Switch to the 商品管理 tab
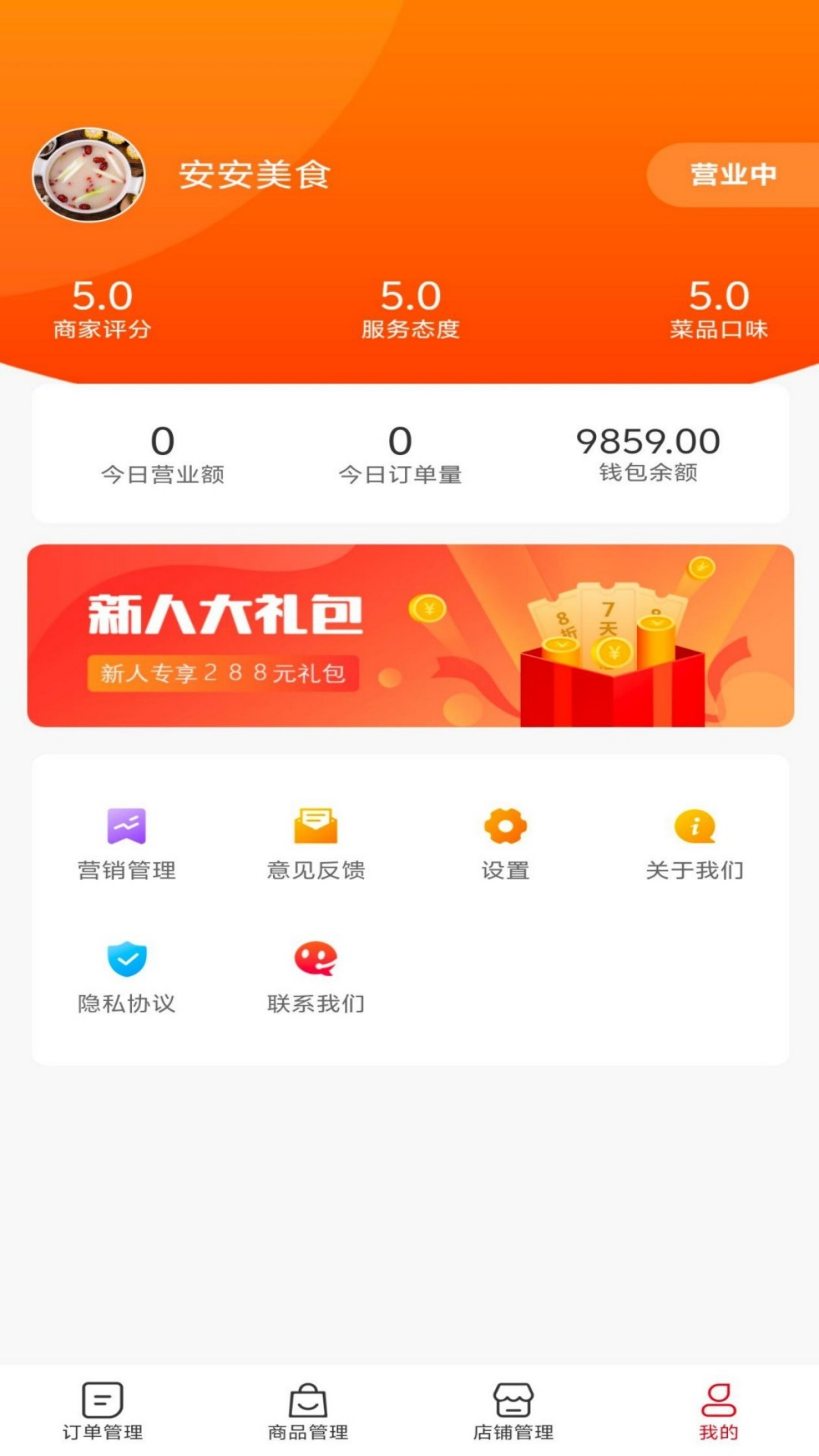819x1456 pixels. [308, 1410]
